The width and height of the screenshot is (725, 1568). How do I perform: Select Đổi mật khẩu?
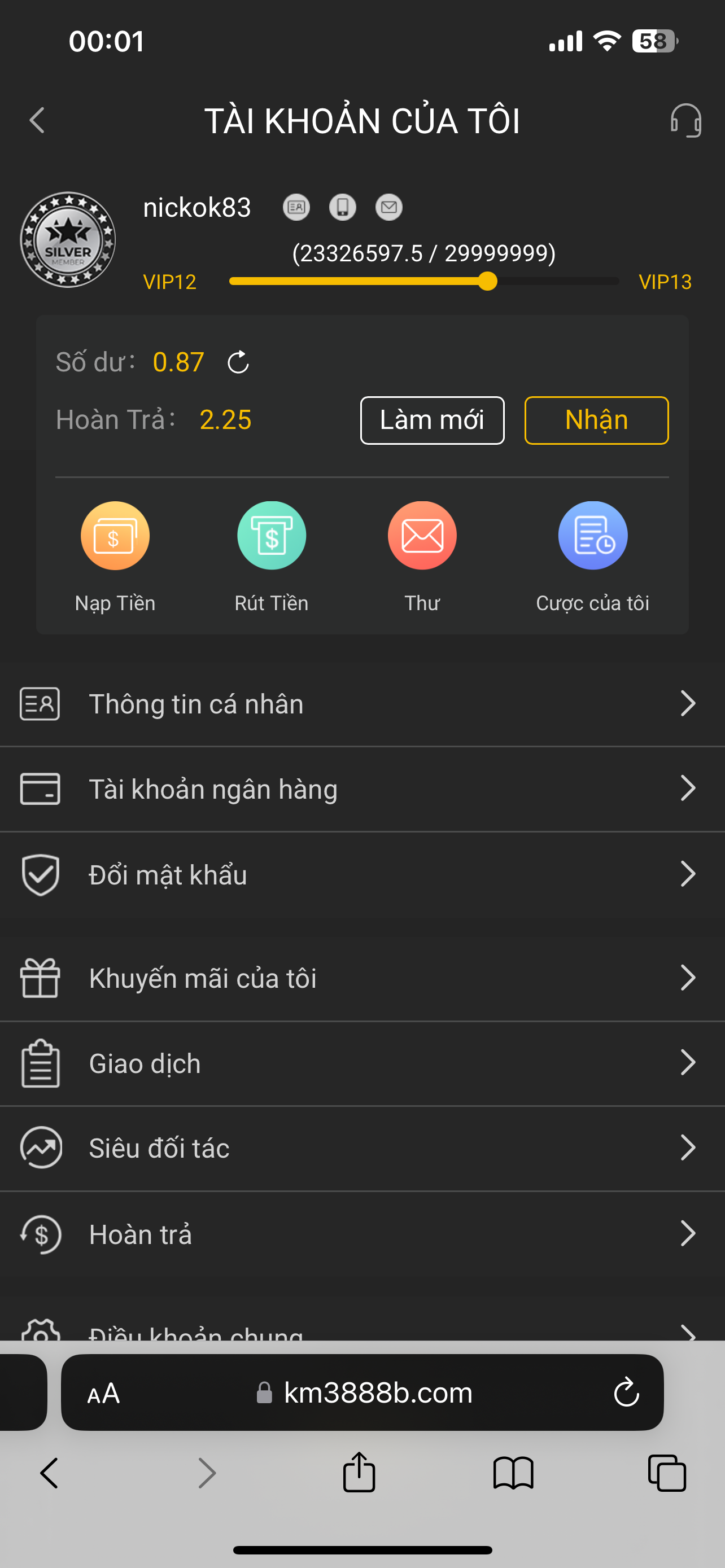tap(362, 875)
